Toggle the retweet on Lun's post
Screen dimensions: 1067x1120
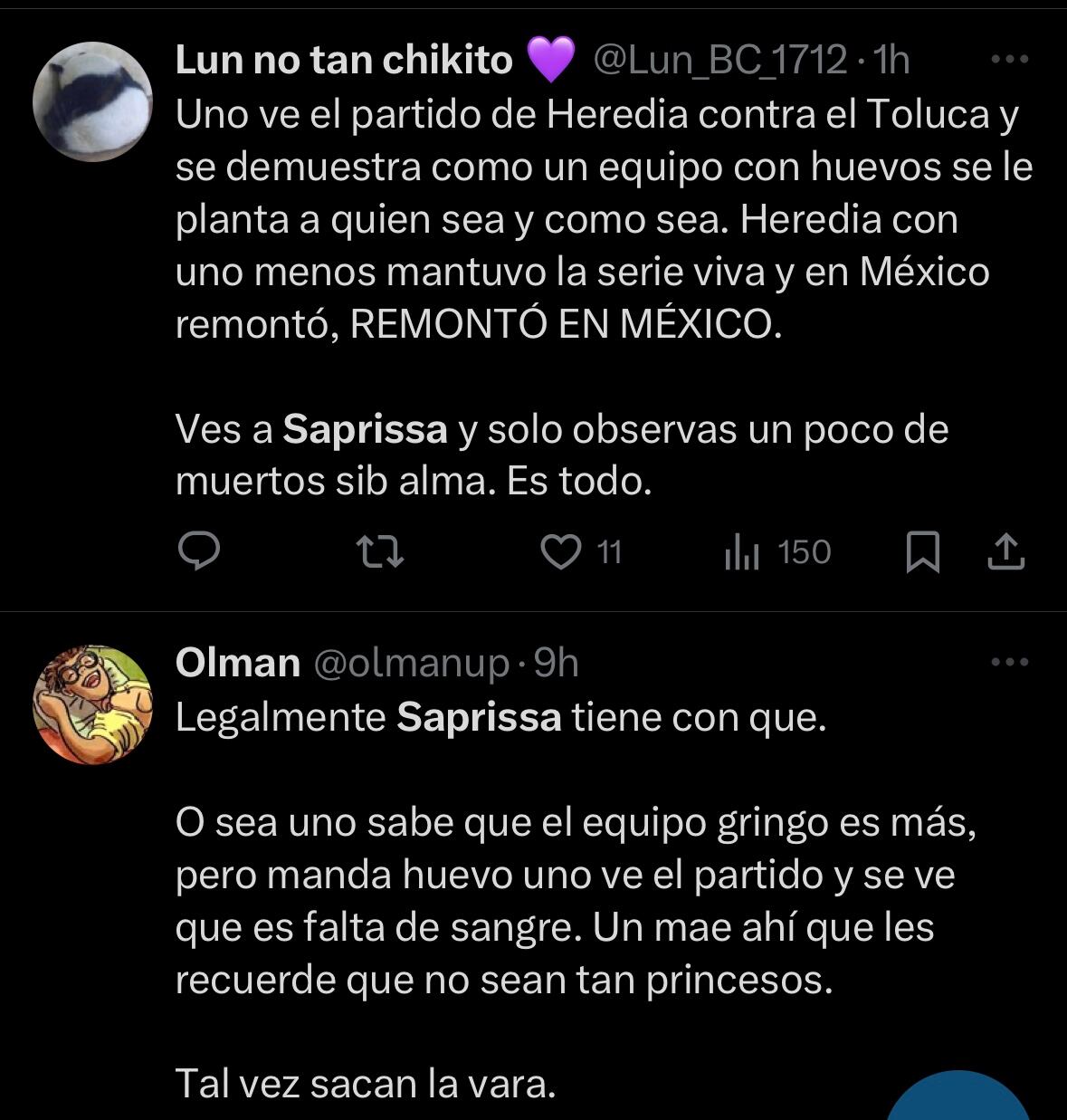380,548
